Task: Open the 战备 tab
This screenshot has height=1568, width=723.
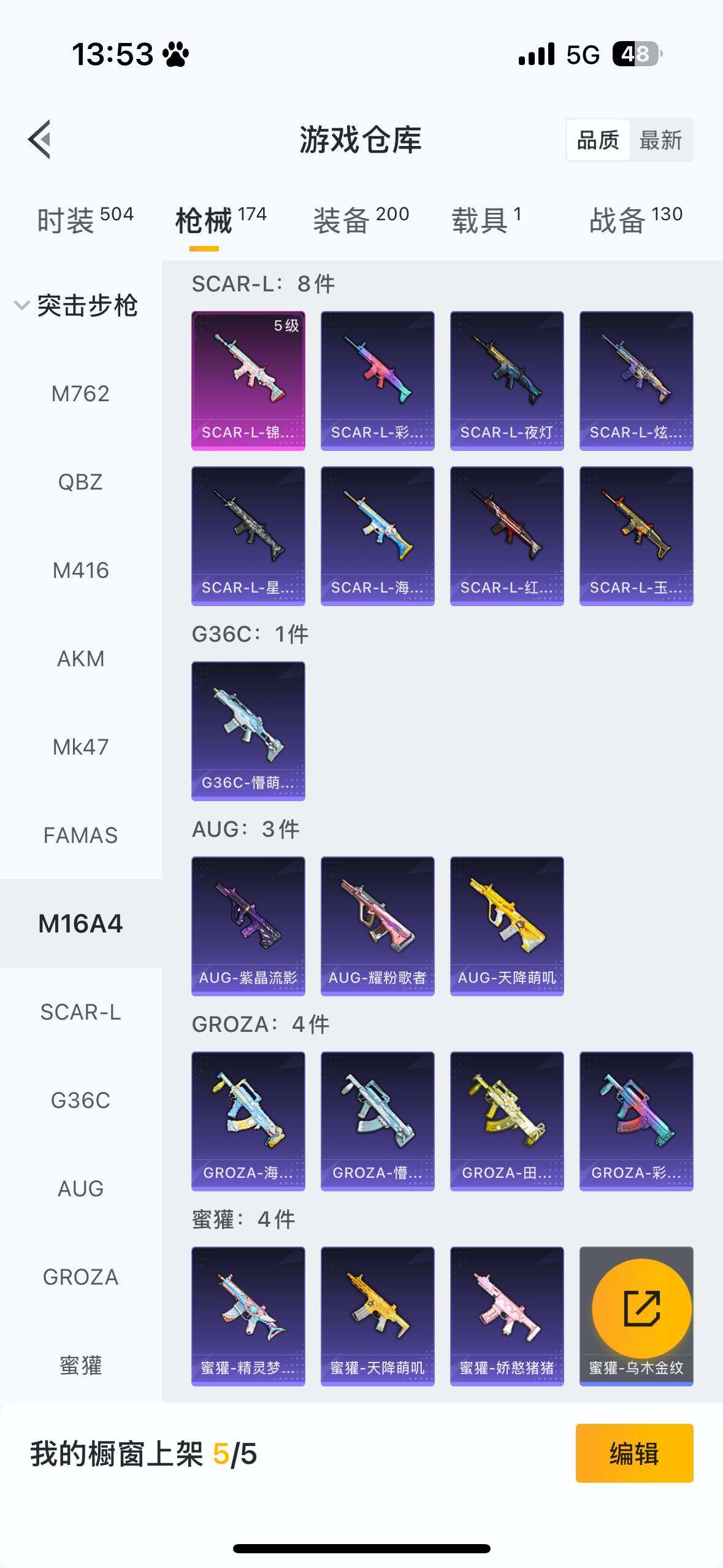Action: [635, 220]
